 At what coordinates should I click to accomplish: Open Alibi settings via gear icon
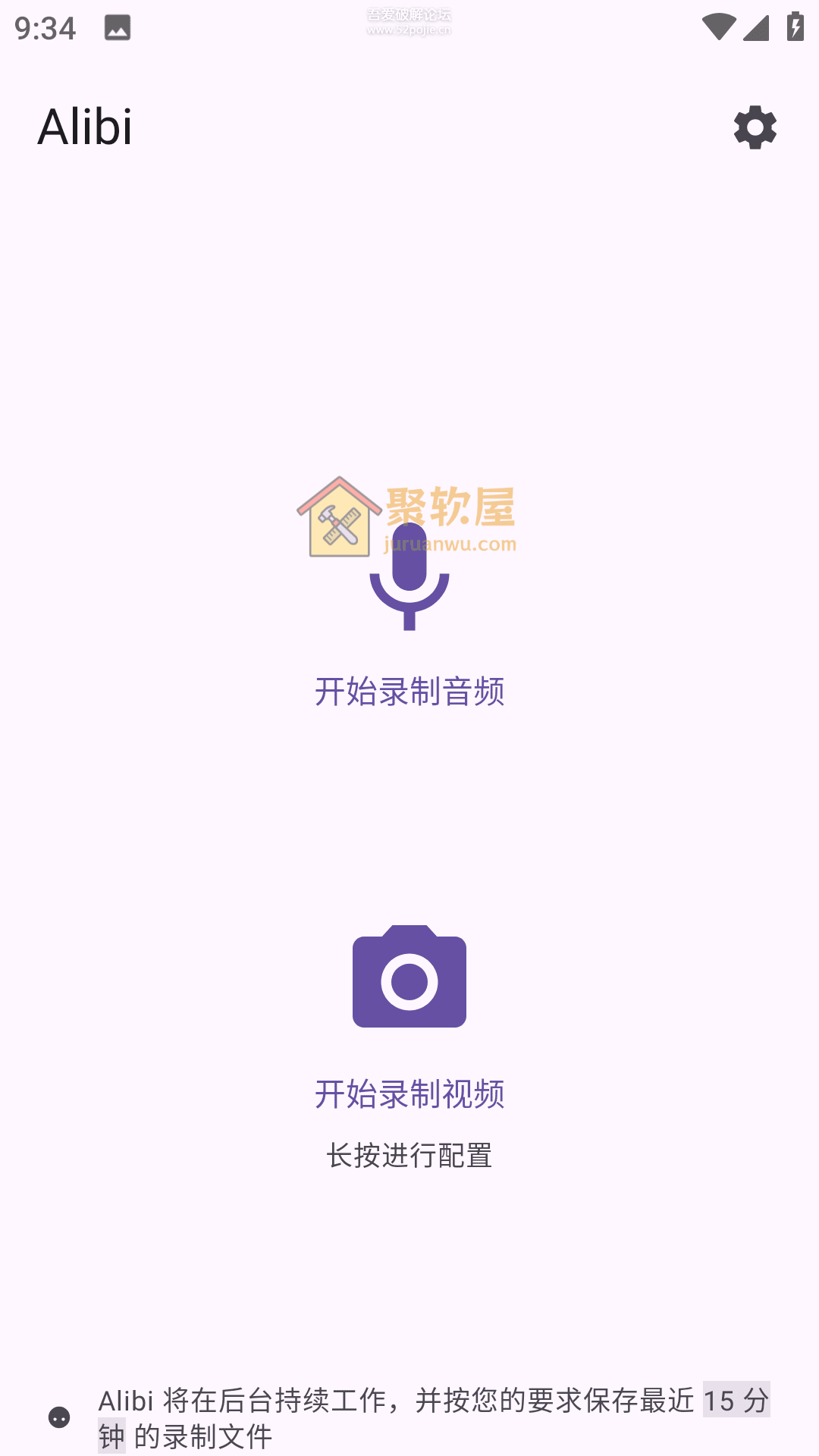pos(755,129)
